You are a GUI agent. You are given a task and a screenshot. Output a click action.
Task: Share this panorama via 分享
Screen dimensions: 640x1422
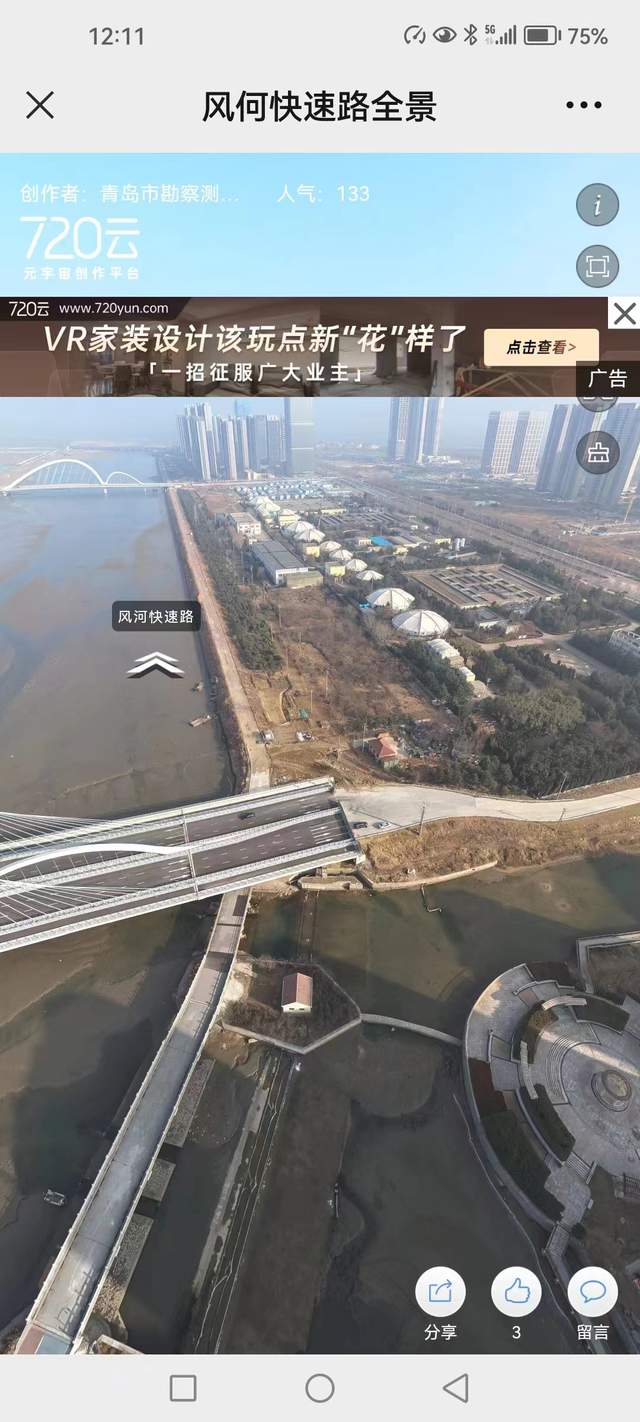440,1292
